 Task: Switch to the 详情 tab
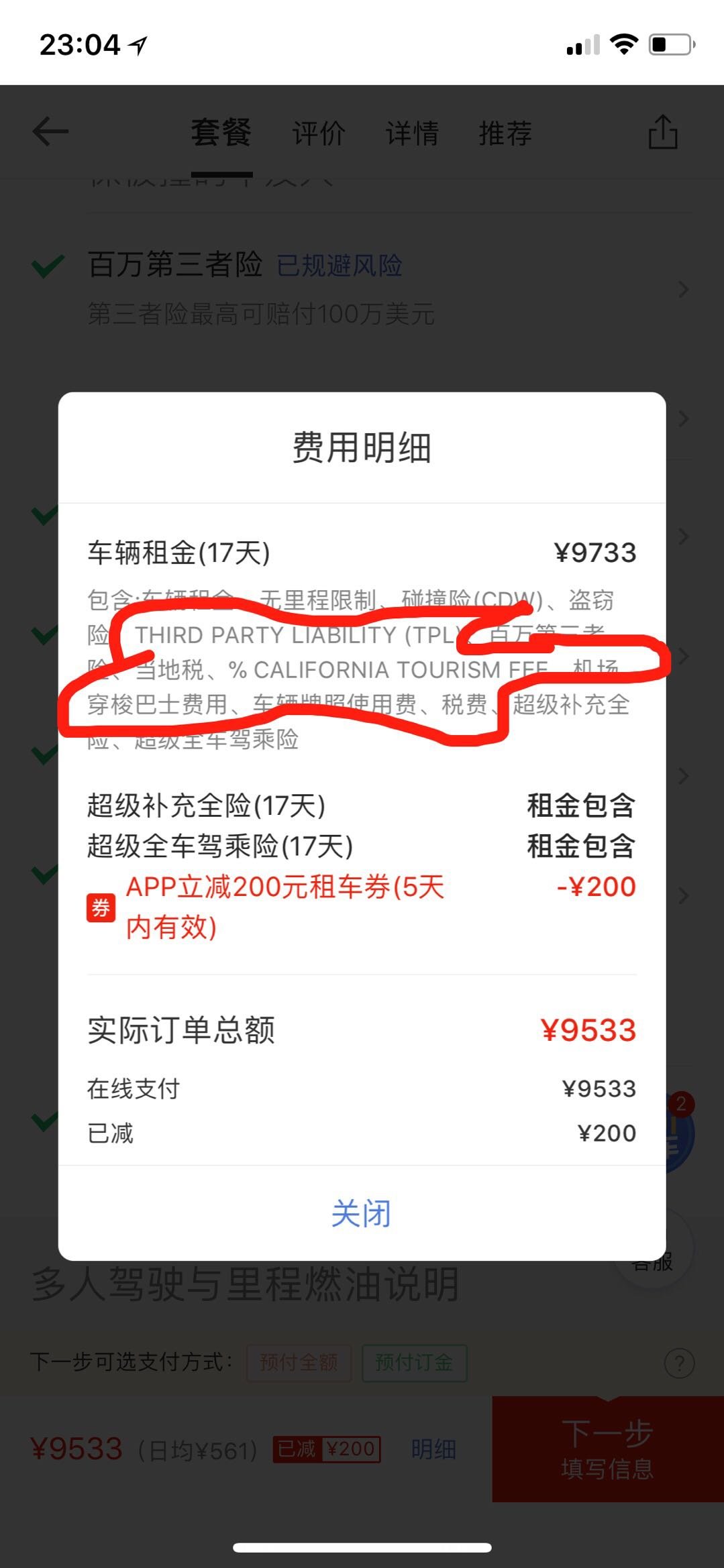[412, 133]
